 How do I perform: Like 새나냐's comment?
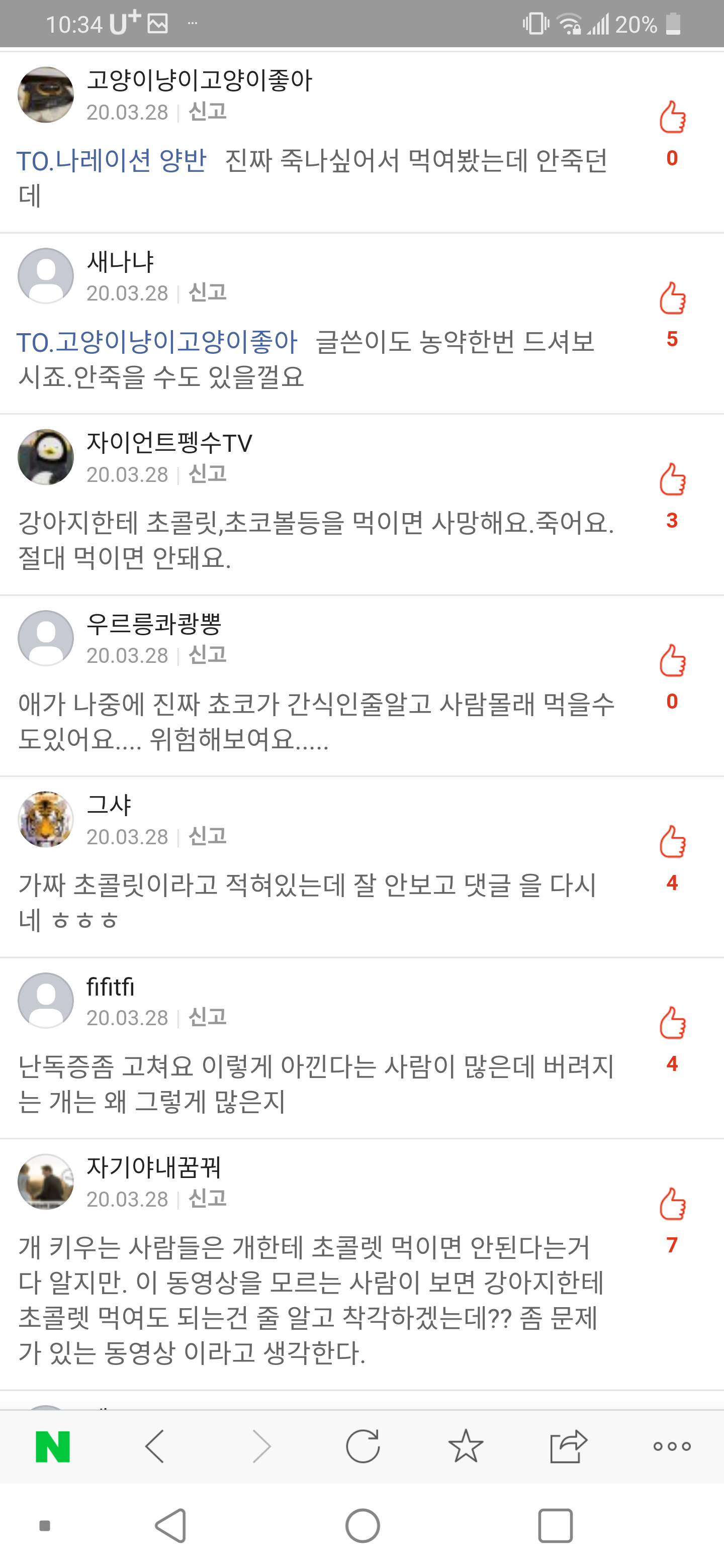(672, 298)
